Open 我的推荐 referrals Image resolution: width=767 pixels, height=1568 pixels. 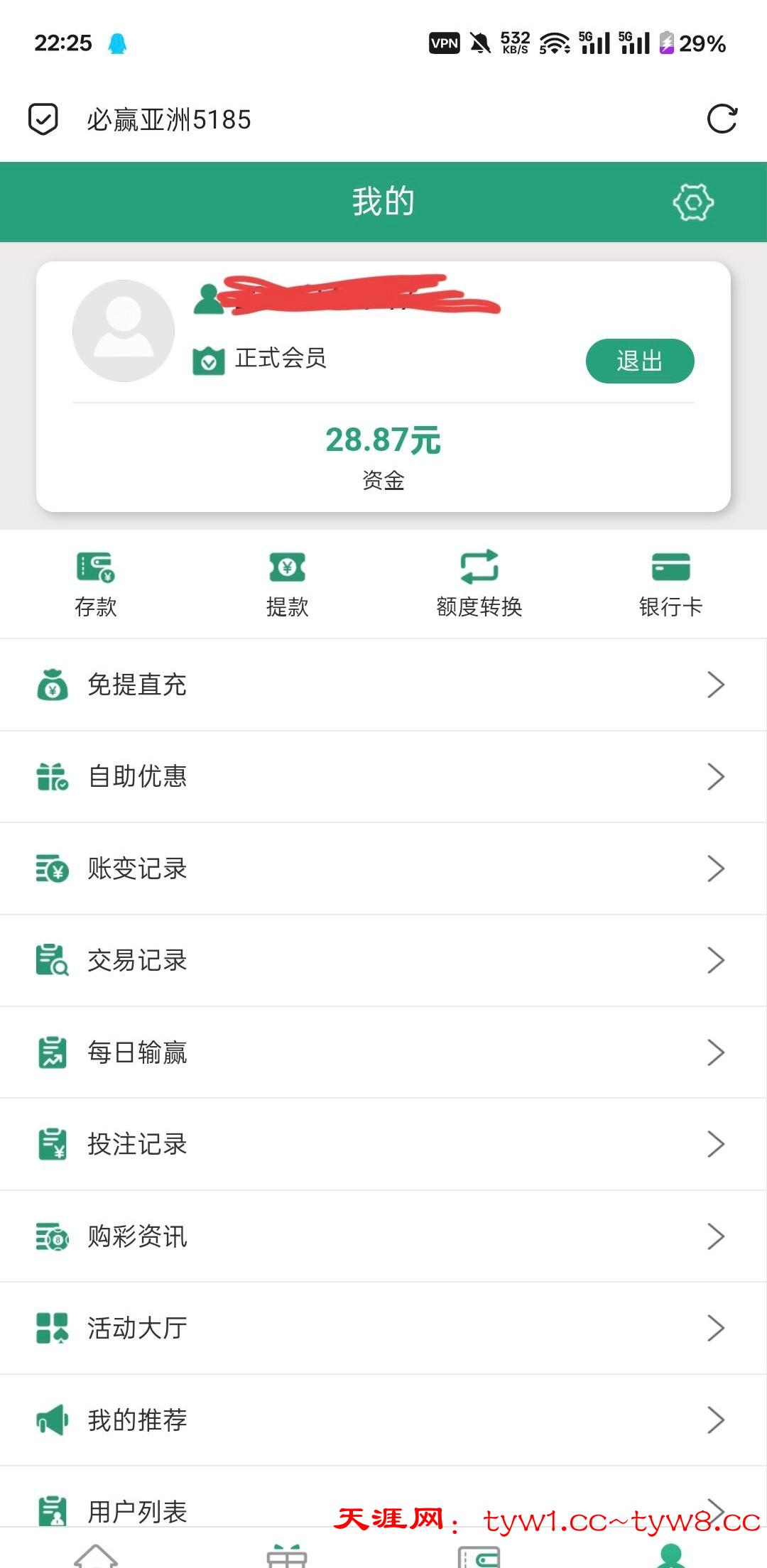pos(383,1420)
